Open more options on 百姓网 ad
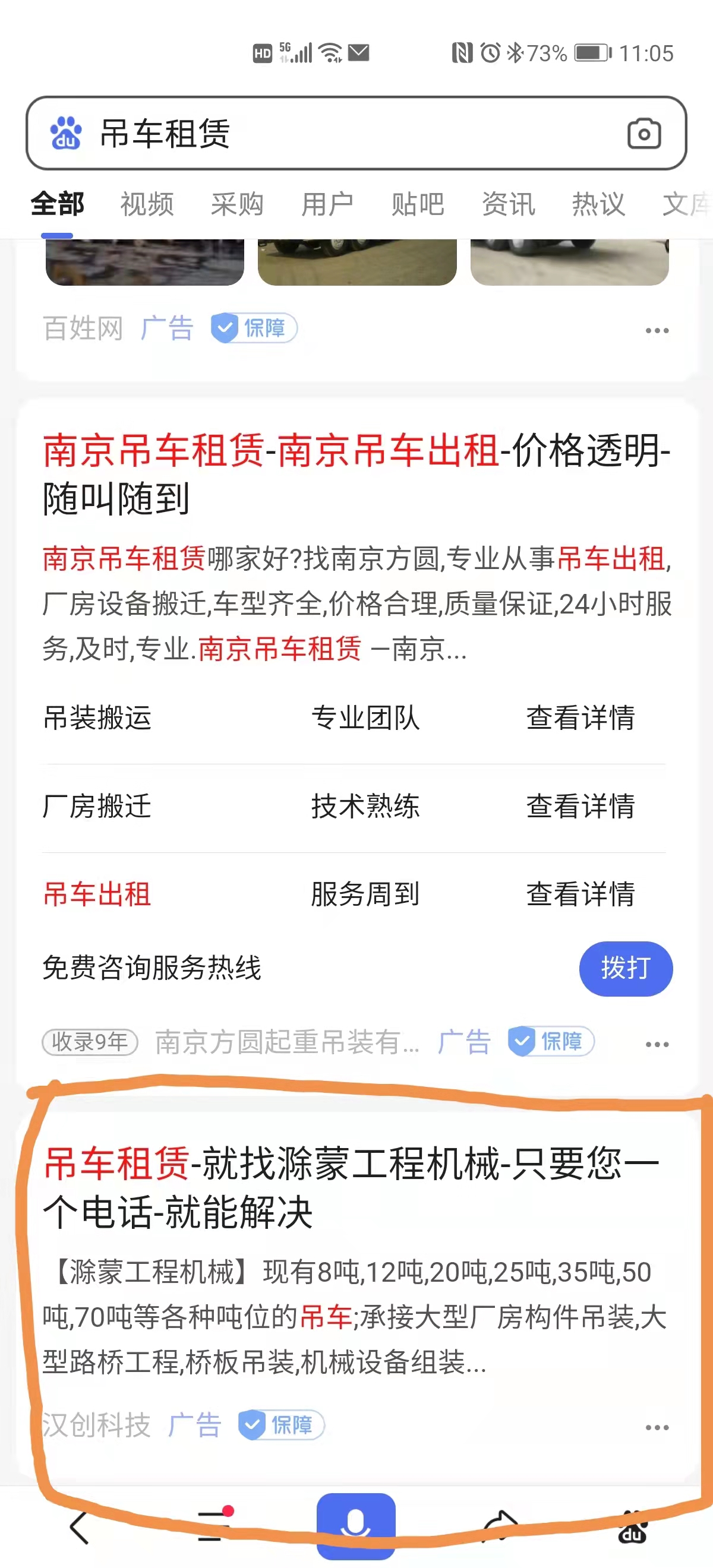Viewport: 713px width, 1568px height. [x=657, y=330]
